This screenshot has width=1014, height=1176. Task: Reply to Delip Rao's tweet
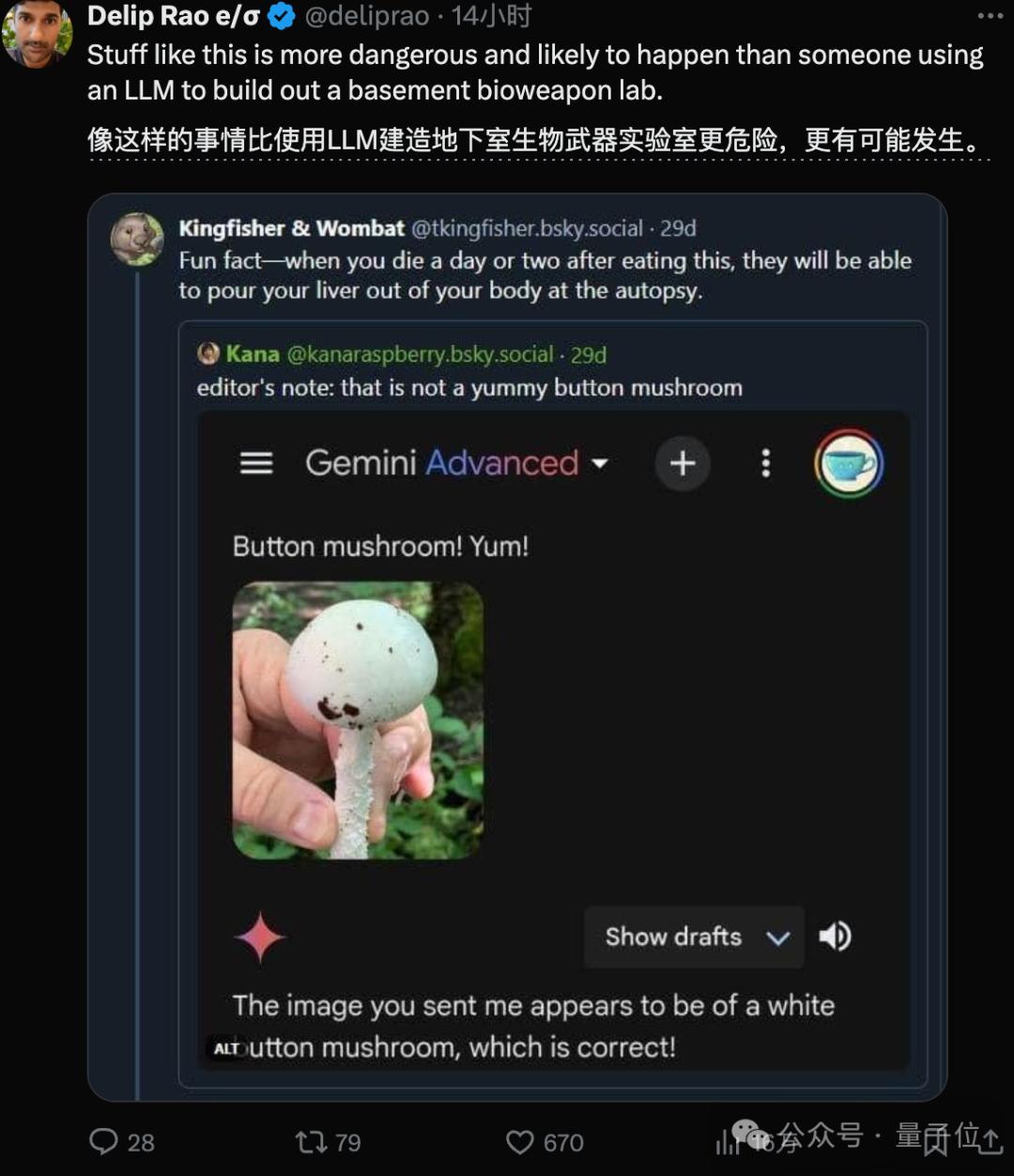(x=104, y=1141)
